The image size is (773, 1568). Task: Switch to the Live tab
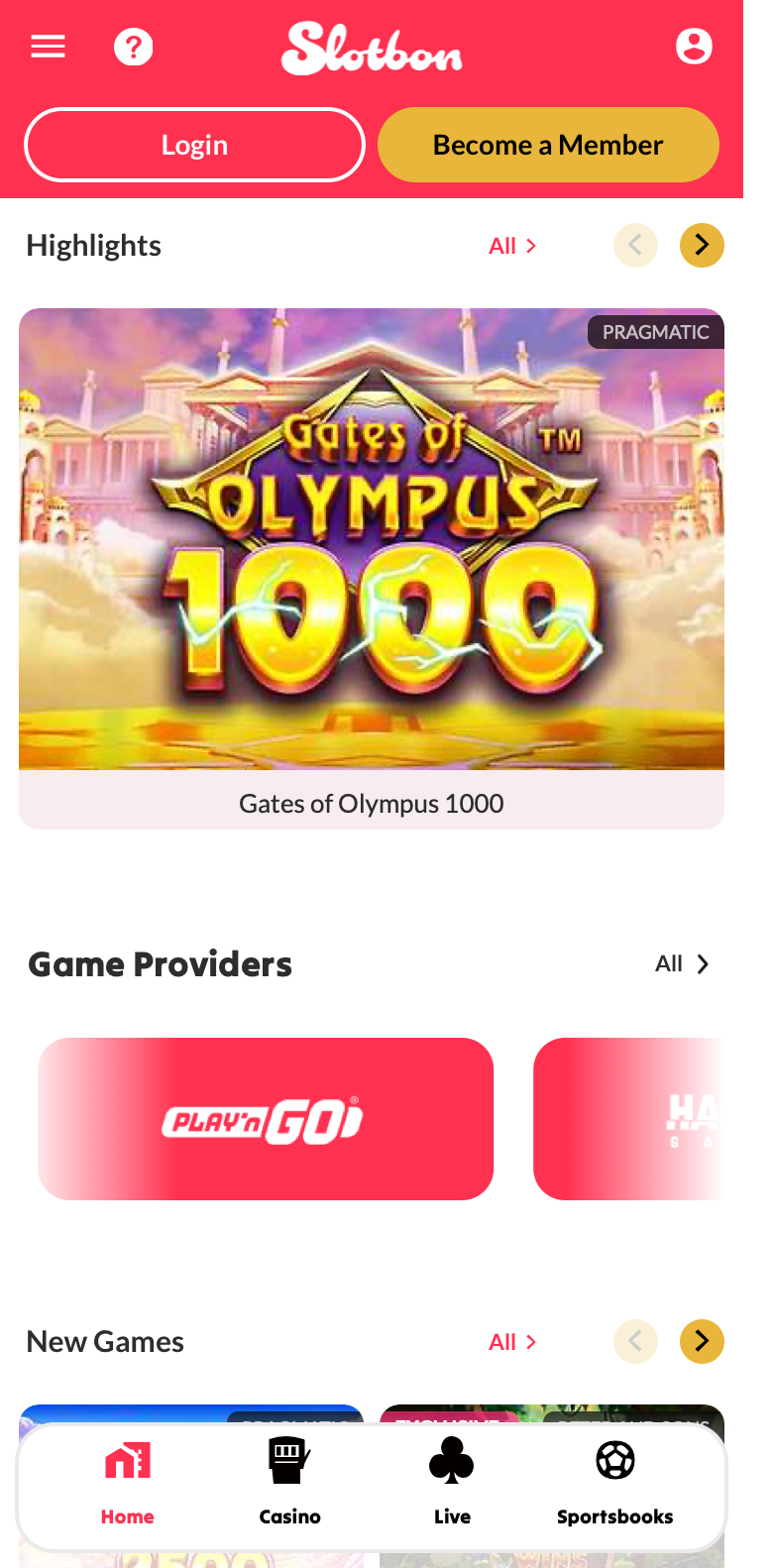click(x=452, y=1483)
